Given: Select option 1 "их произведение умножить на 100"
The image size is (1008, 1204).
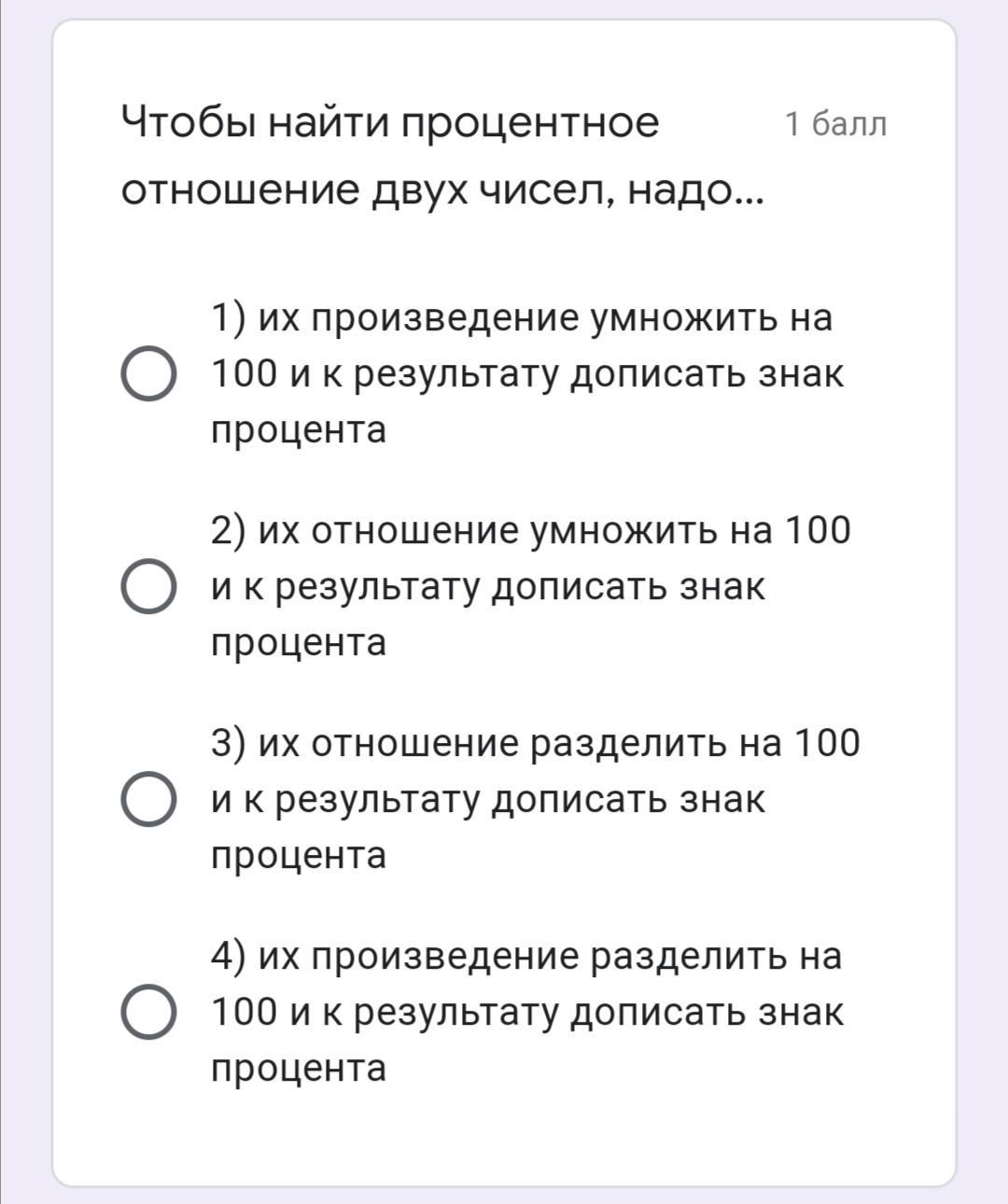Looking at the screenshot, I should (x=148, y=374).
